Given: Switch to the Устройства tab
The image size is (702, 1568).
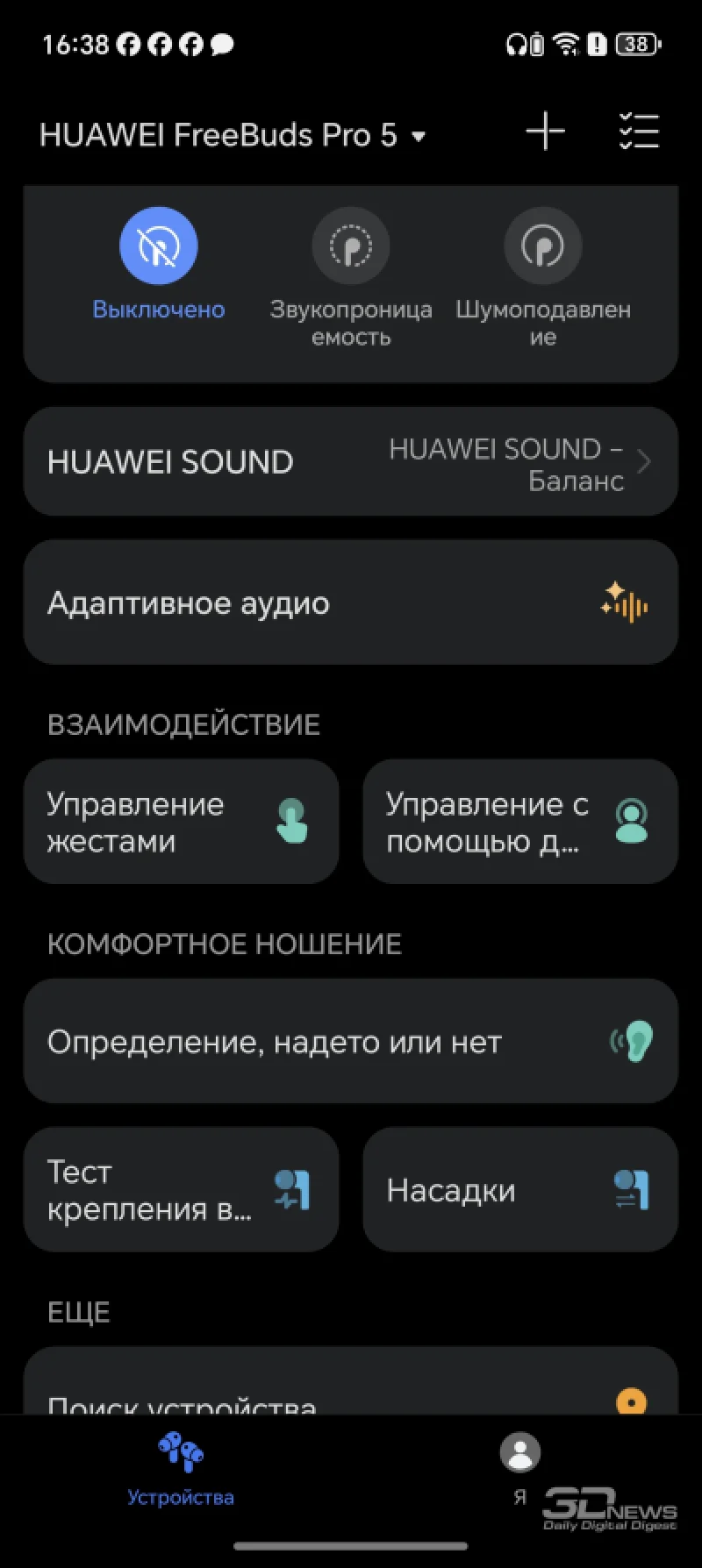Looking at the screenshot, I should (x=181, y=1471).
